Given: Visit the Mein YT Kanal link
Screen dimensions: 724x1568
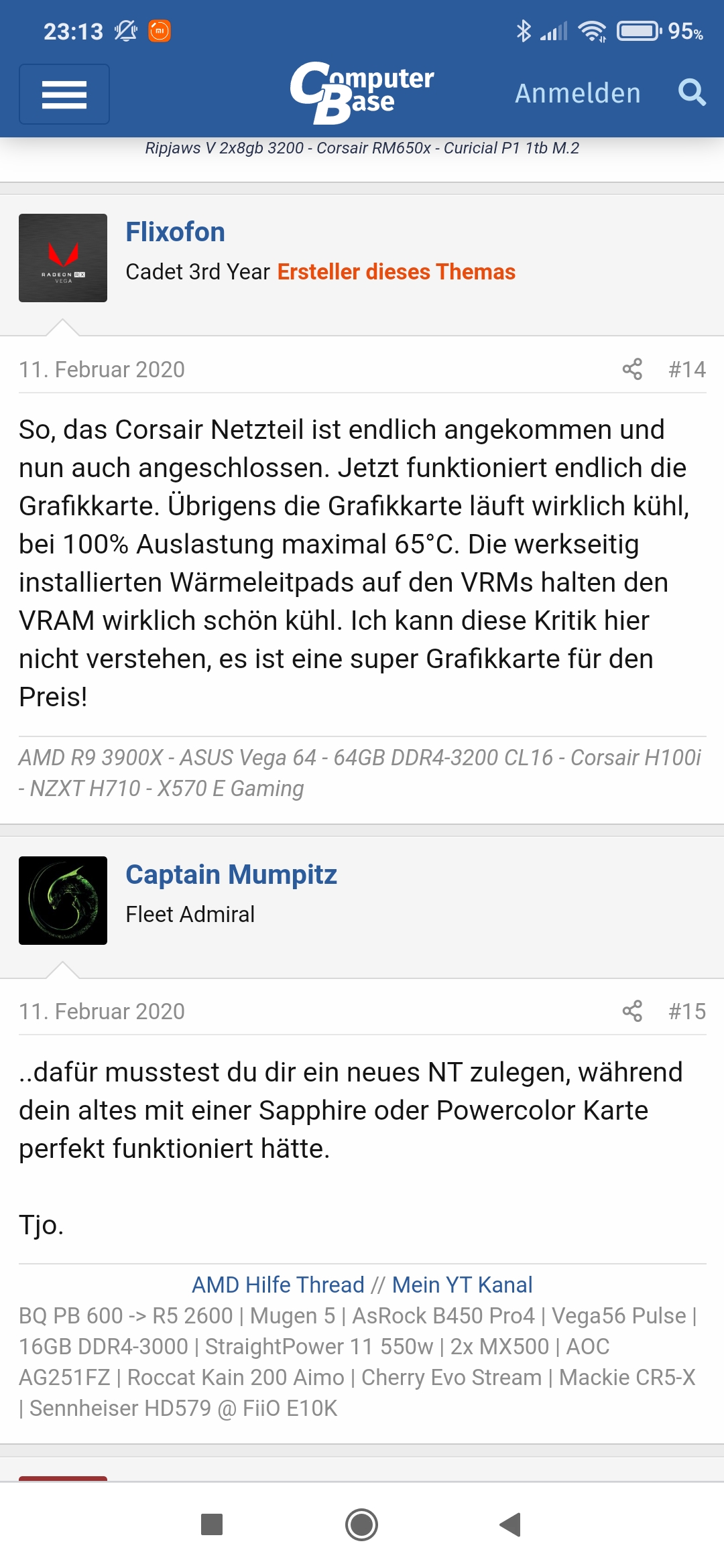Looking at the screenshot, I should pyautogui.click(x=462, y=1285).
